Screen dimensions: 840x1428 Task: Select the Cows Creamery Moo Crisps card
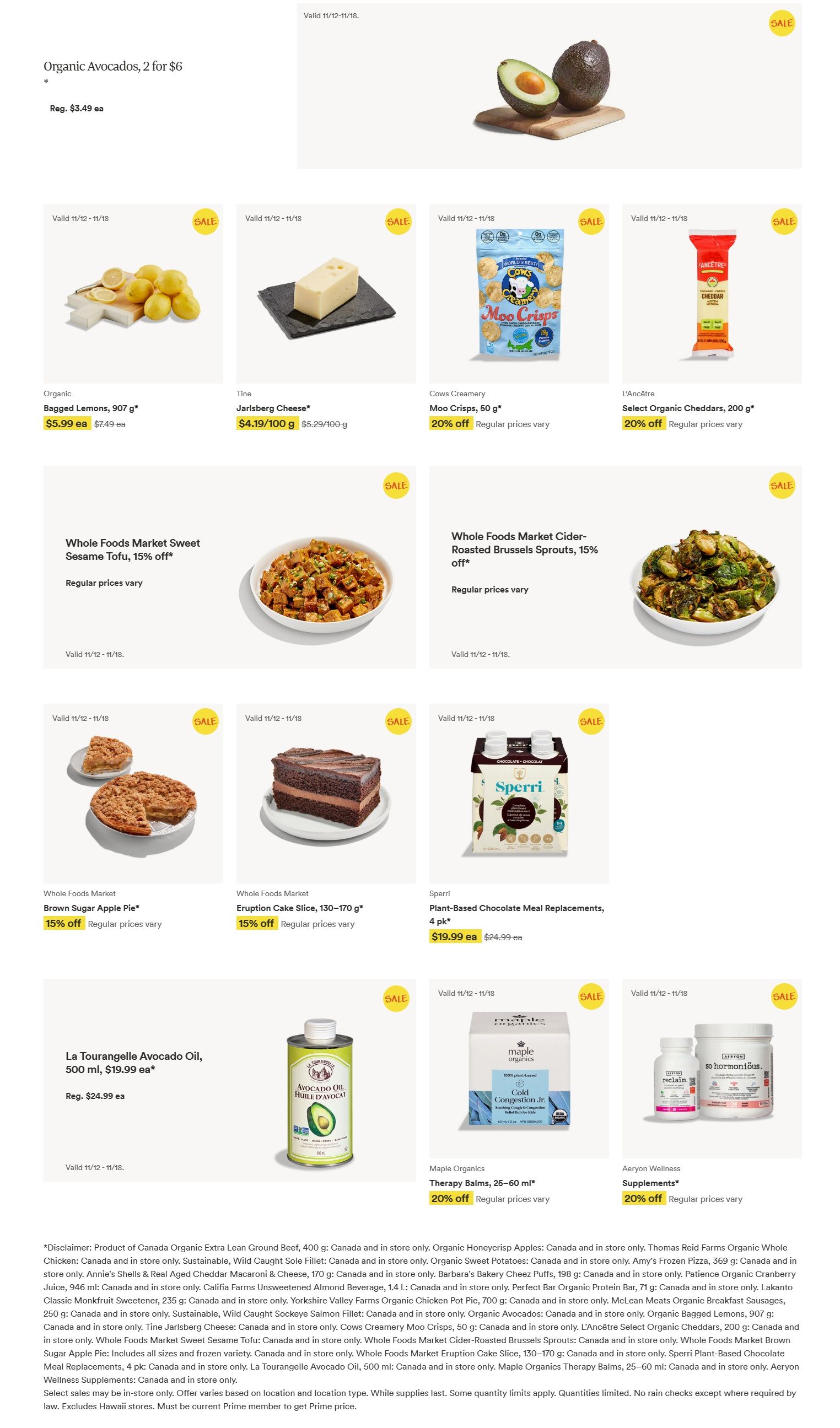click(519, 294)
